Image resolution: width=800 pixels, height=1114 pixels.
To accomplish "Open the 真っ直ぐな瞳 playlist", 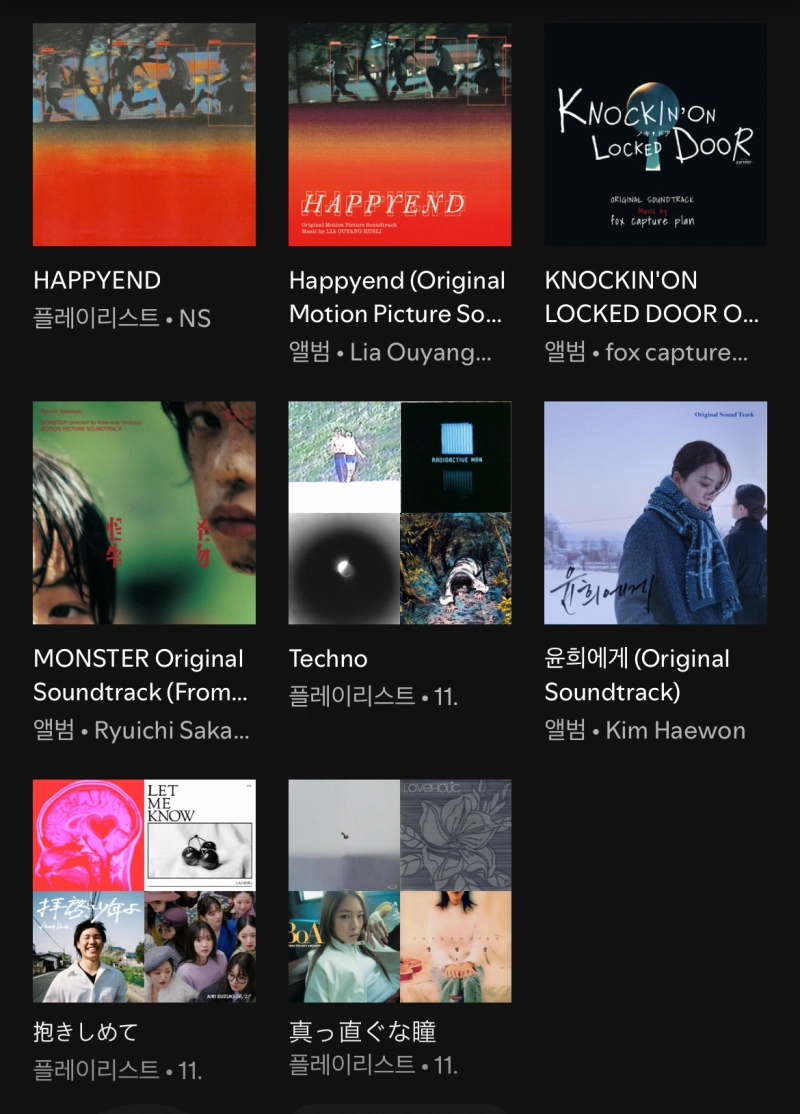I will [400, 891].
